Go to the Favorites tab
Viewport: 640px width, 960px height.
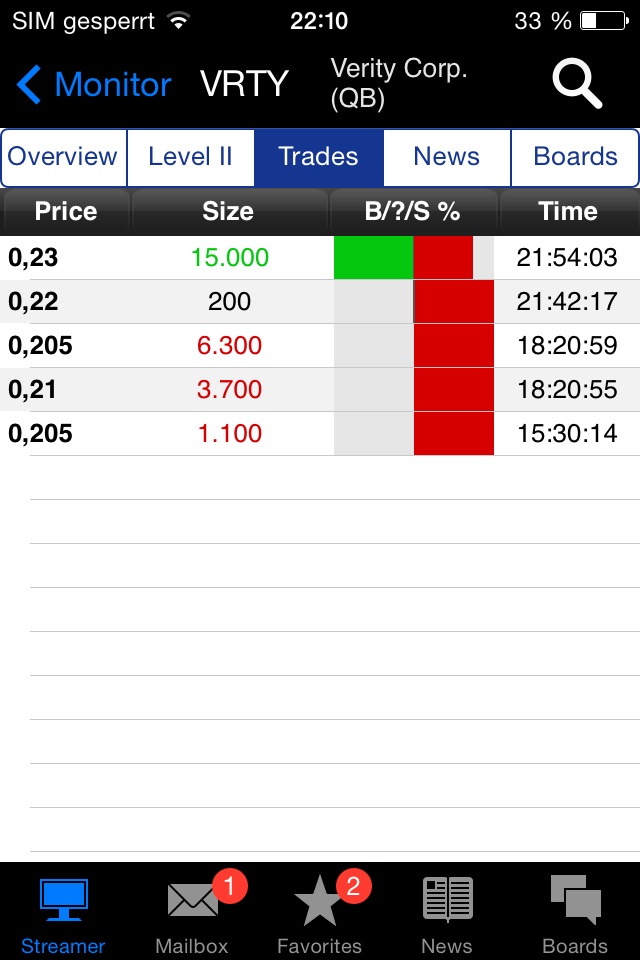(319, 914)
